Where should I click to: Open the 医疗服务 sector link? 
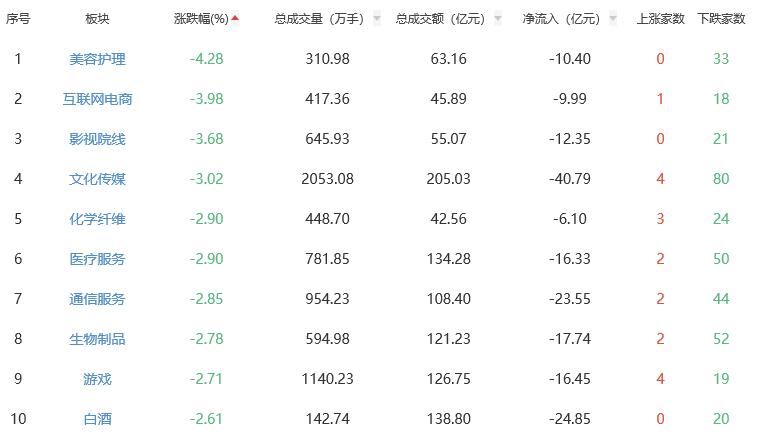point(97,259)
